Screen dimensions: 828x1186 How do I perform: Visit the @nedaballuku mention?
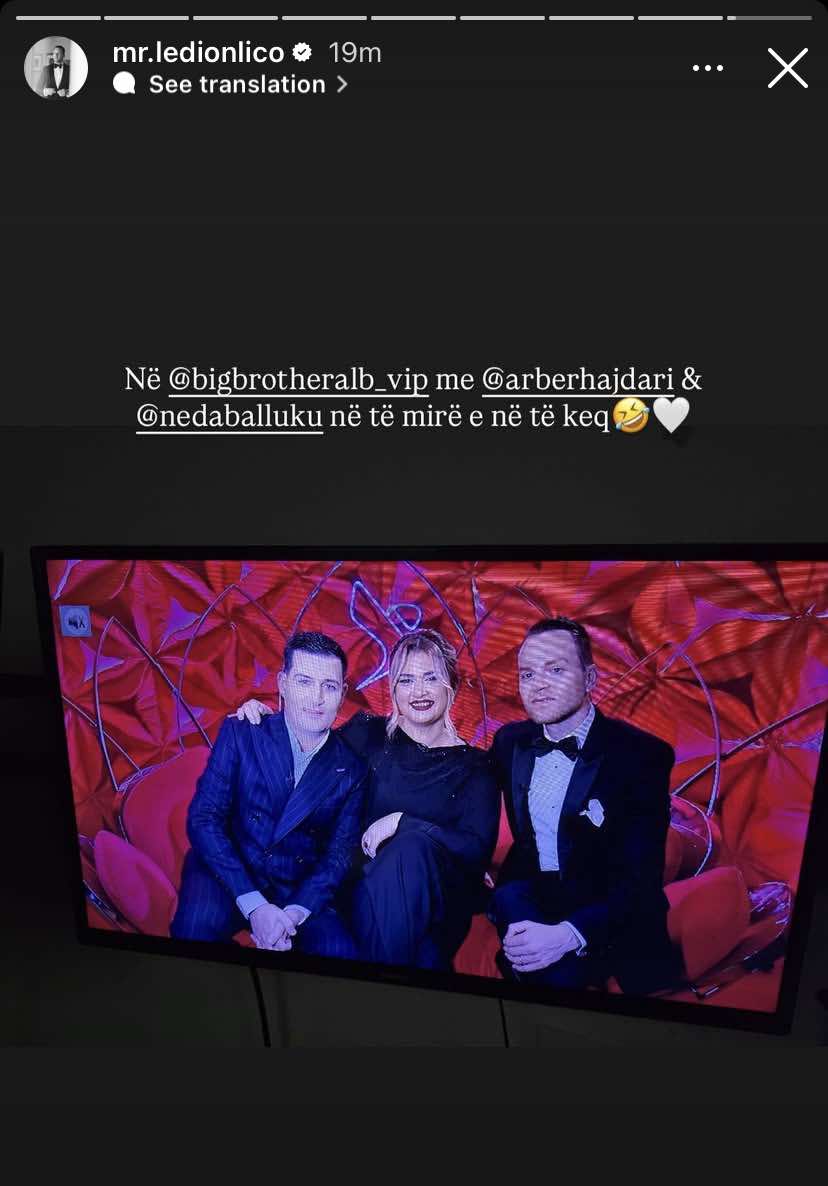pos(229,417)
